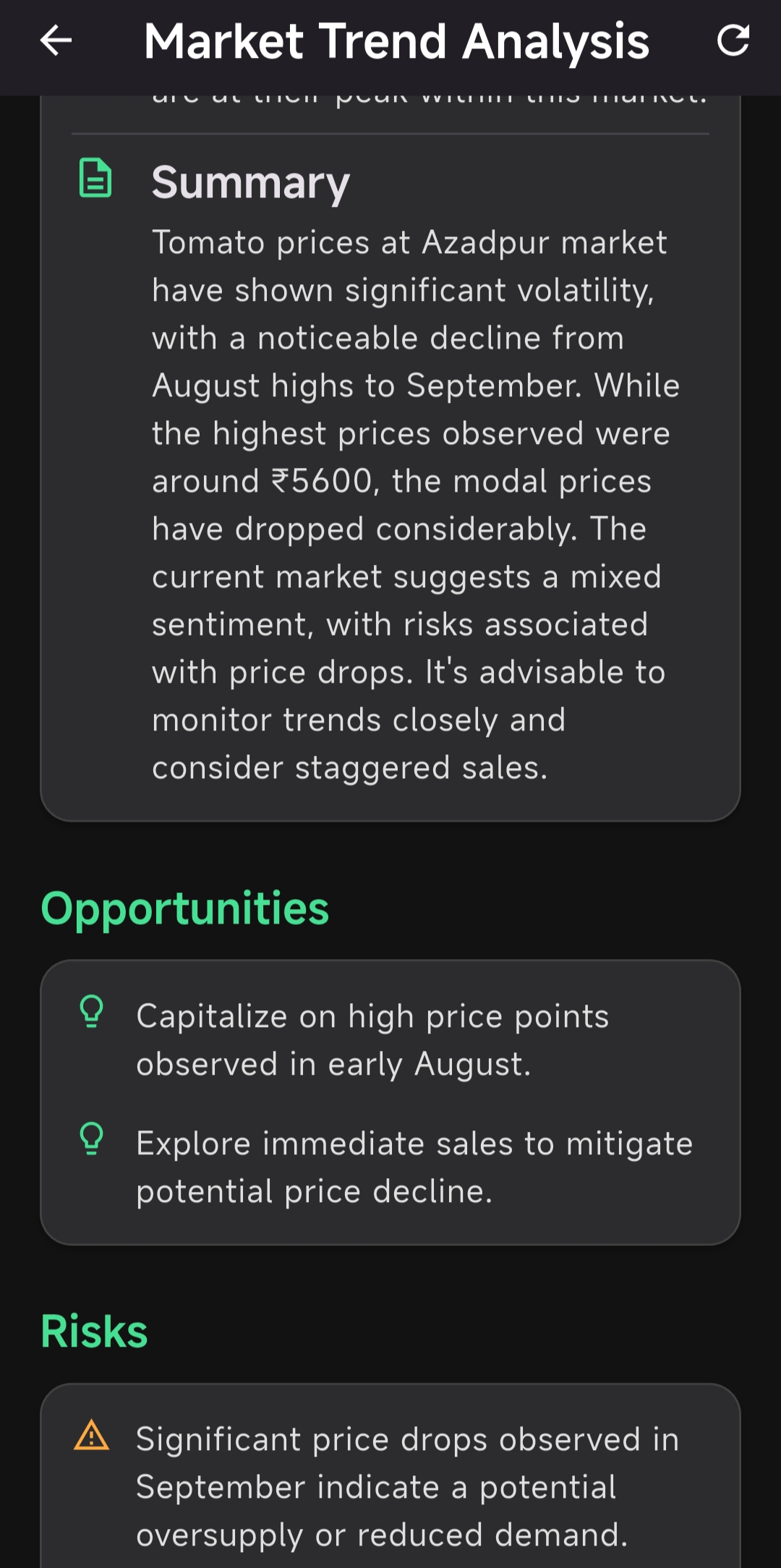Refresh the market trend analysis

pyautogui.click(x=733, y=41)
